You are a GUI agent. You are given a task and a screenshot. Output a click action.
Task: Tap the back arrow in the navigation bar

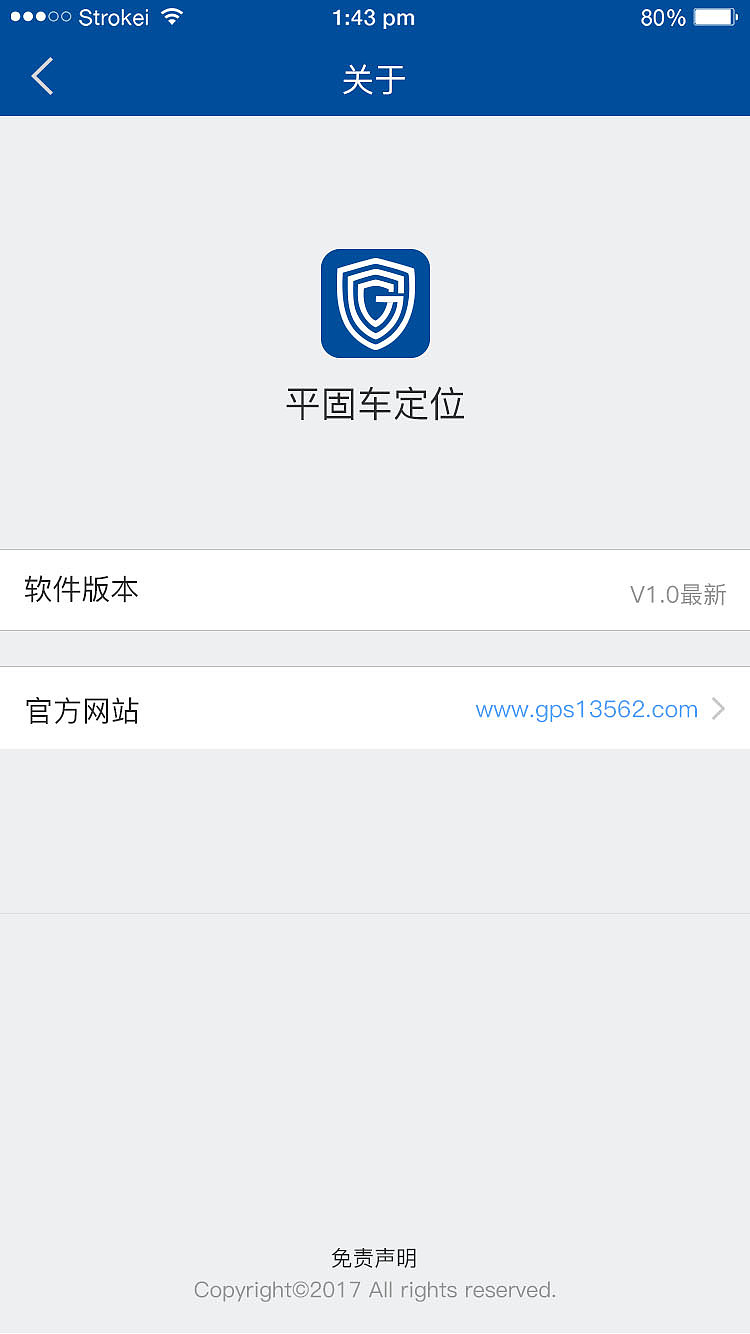41,76
